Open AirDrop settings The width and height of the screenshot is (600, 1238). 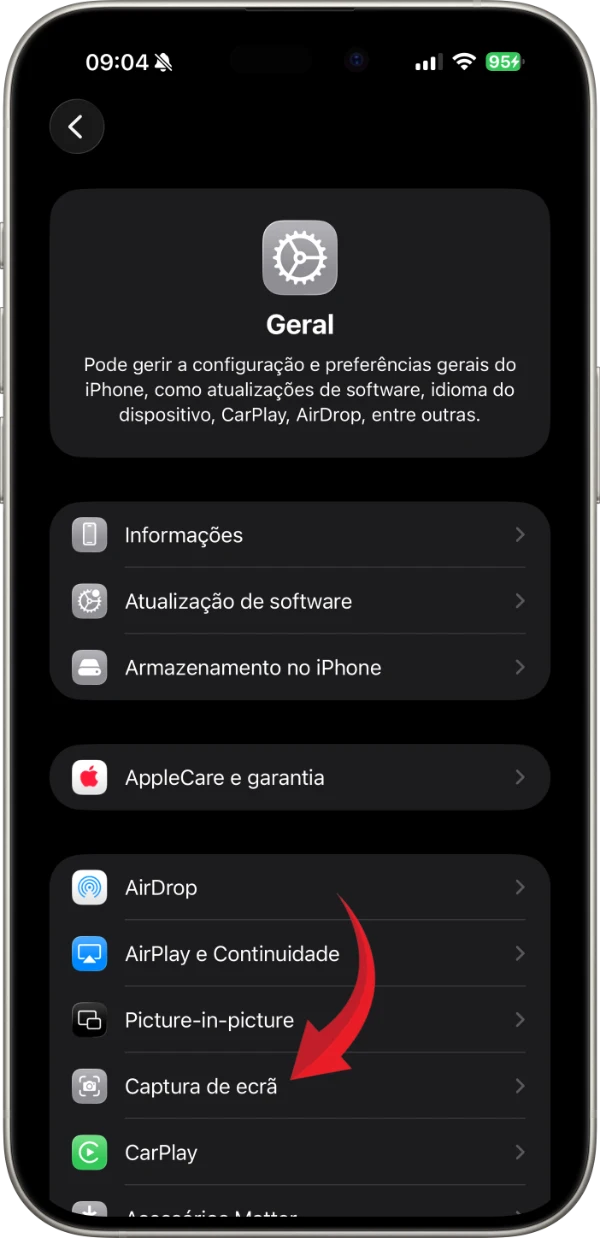click(x=300, y=887)
